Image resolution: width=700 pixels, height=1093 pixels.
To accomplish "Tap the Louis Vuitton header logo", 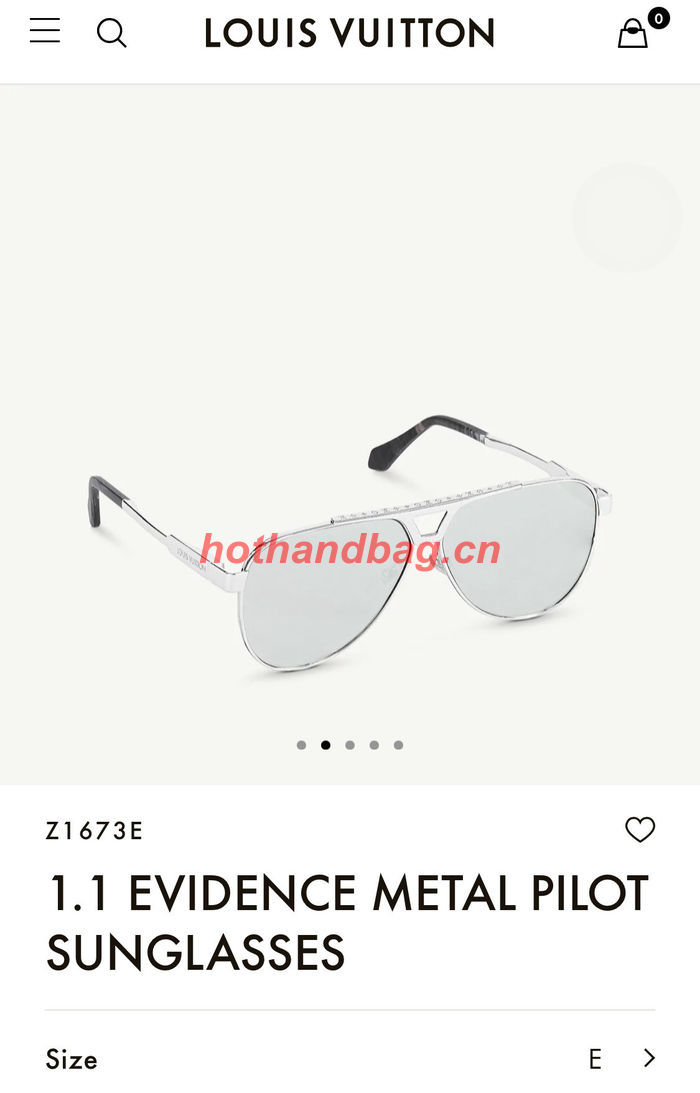I will click(349, 33).
